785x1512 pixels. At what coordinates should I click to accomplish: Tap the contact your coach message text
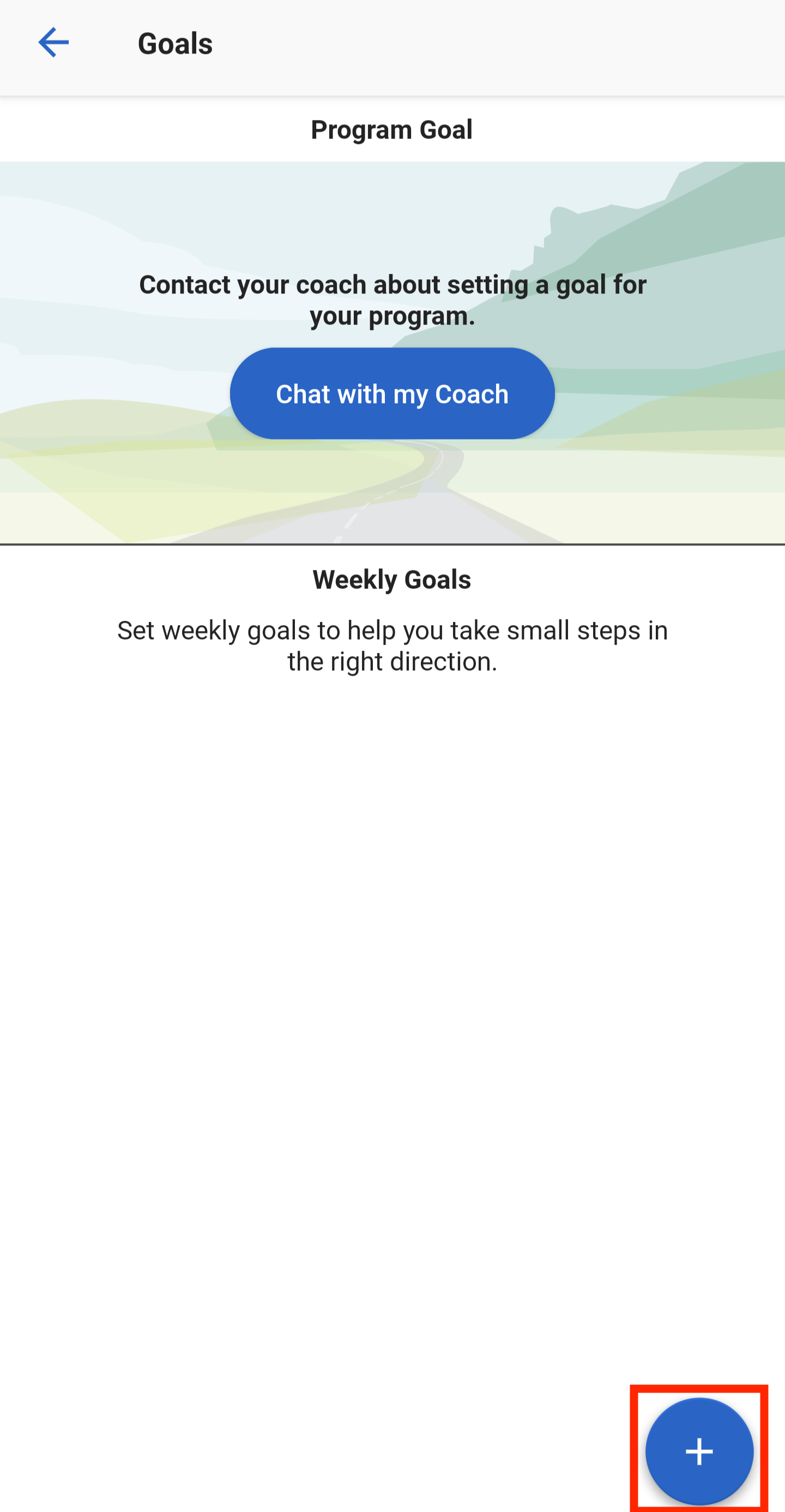pos(392,300)
